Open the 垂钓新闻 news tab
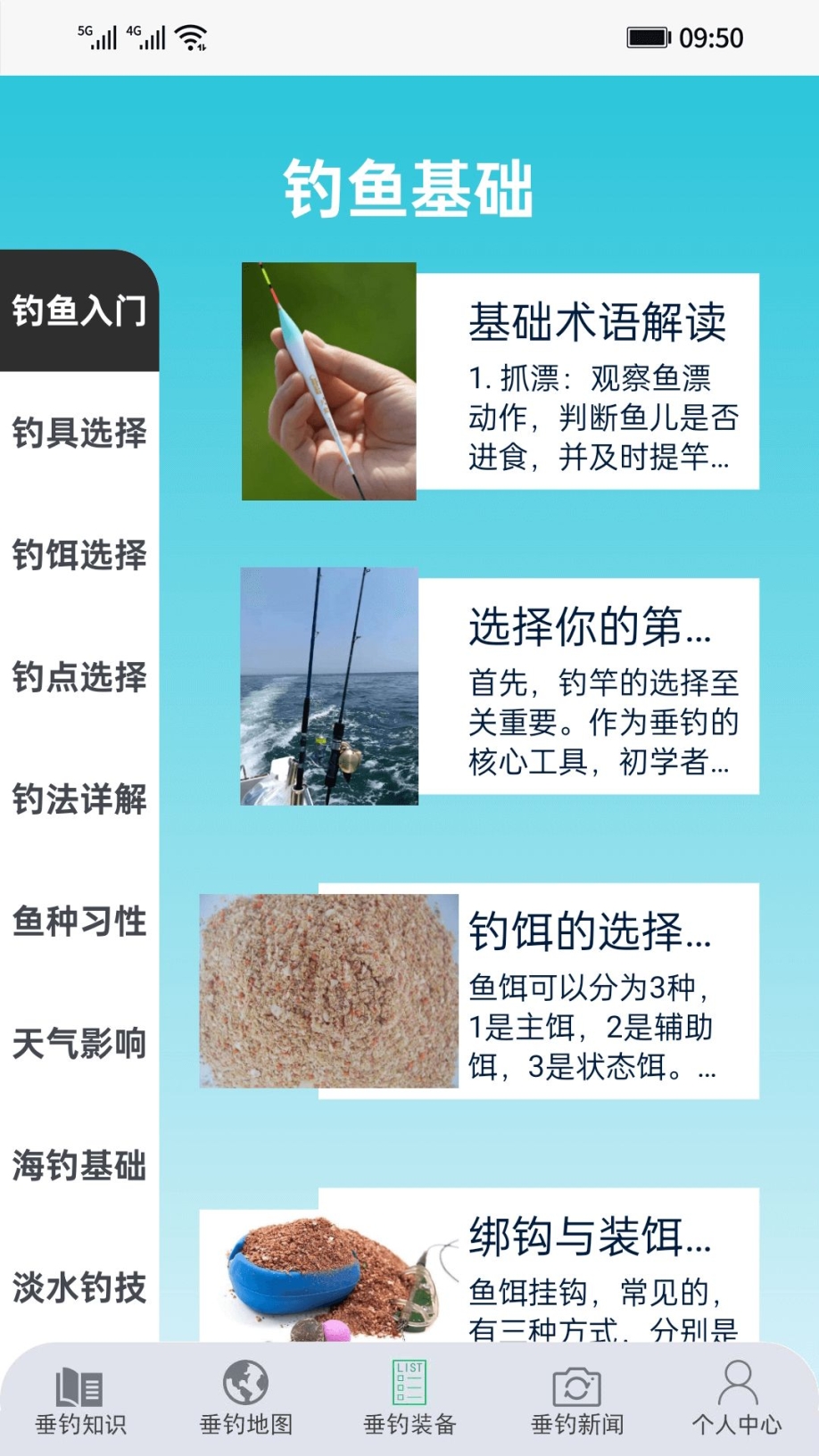Screen dimensions: 819x1456 576,1399
